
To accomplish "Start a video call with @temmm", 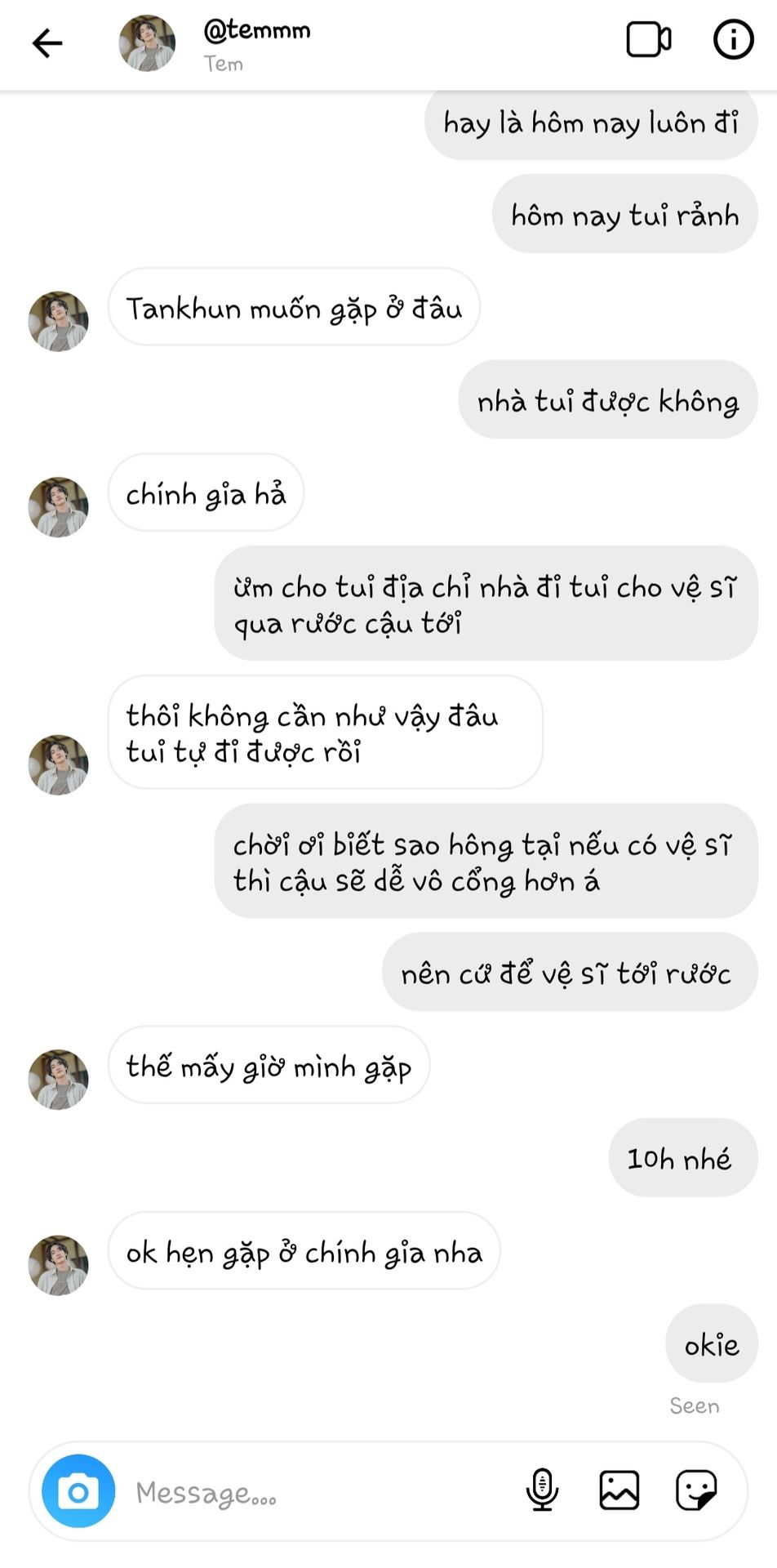I will pyautogui.click(x=649, y=40).
